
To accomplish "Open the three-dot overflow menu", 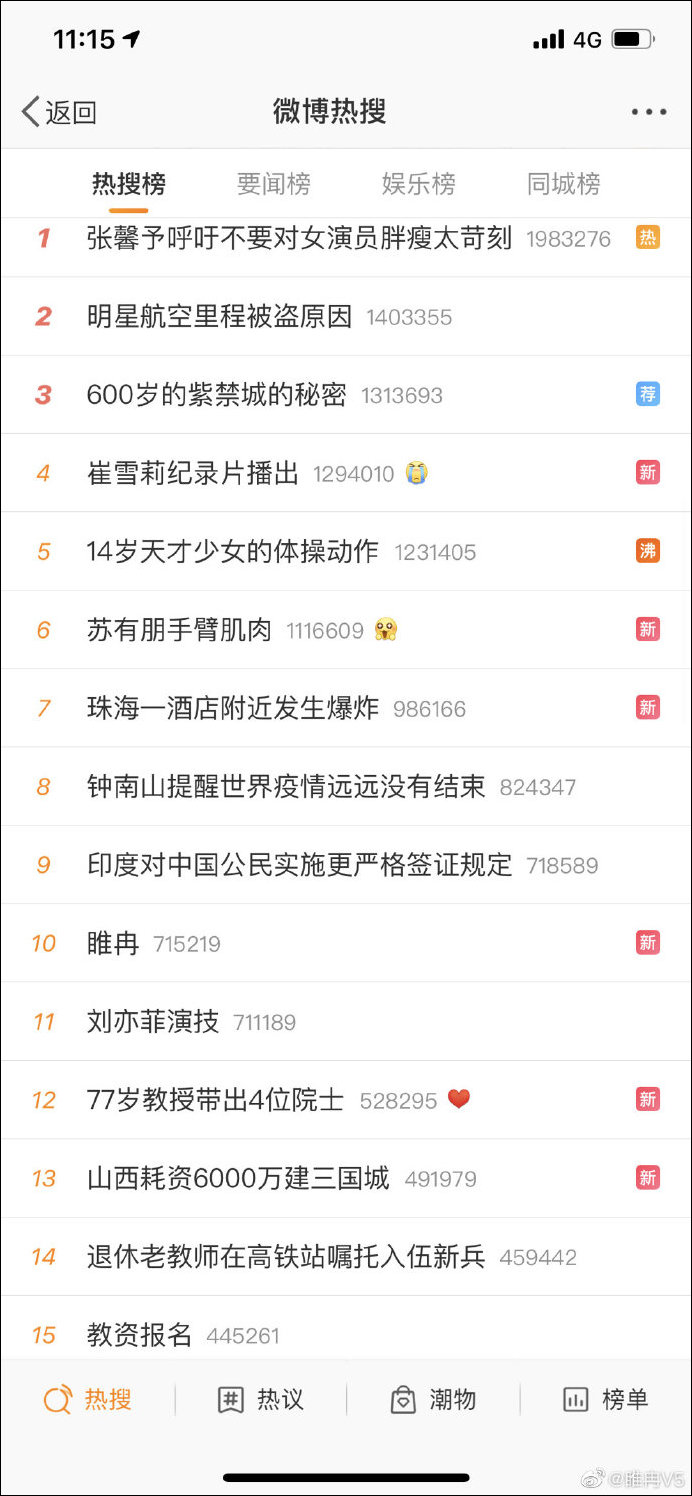I will 648,112.
